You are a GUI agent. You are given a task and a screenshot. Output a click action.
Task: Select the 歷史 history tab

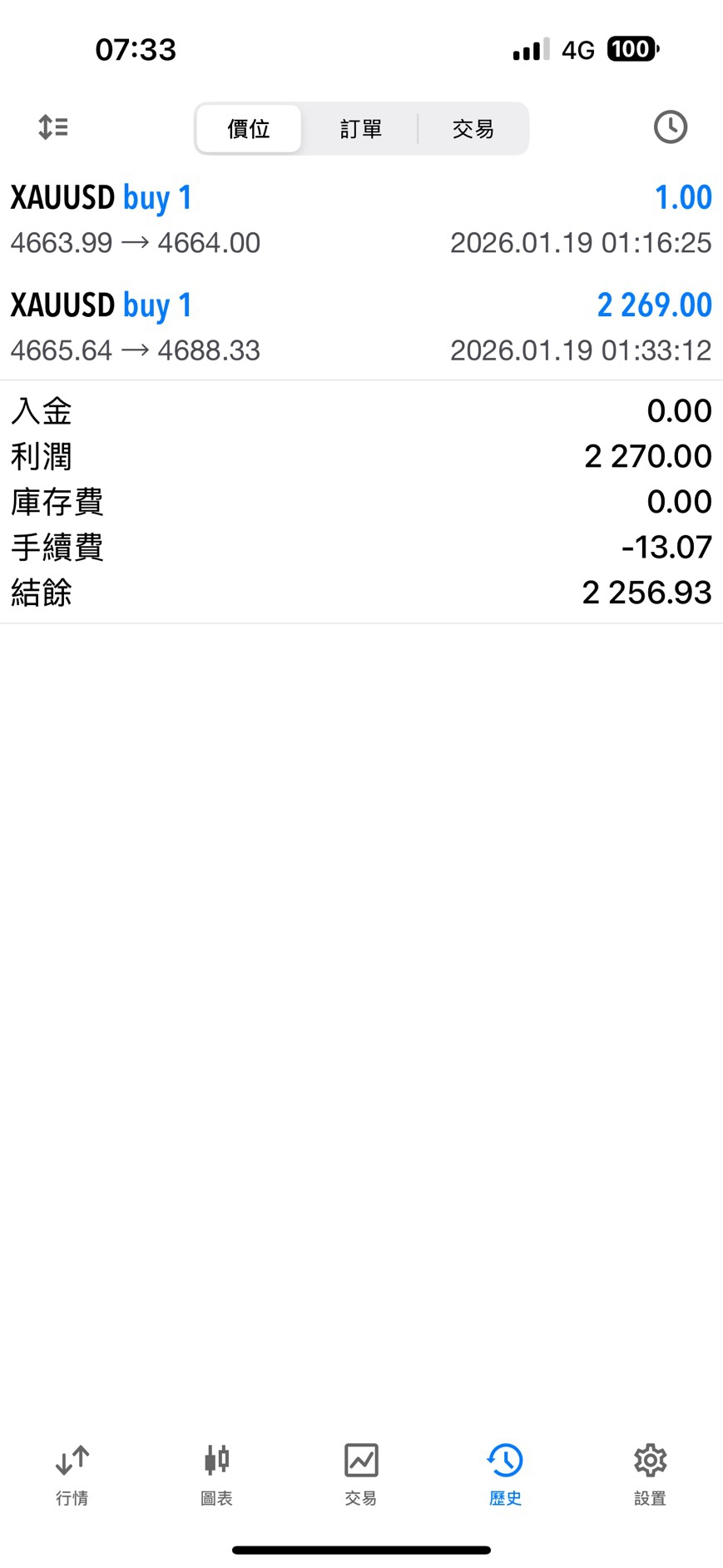(505, 1475)
